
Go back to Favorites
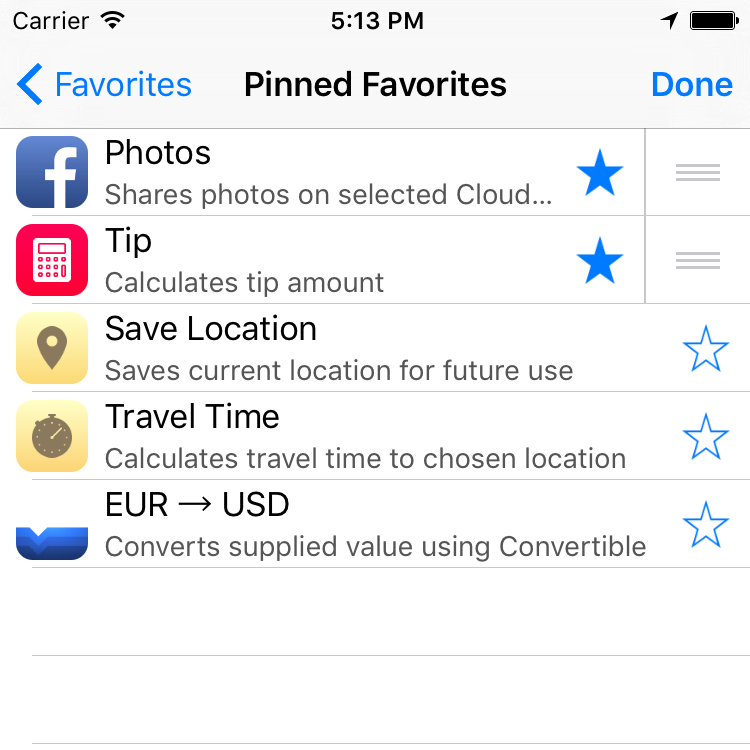coord(105,85)
